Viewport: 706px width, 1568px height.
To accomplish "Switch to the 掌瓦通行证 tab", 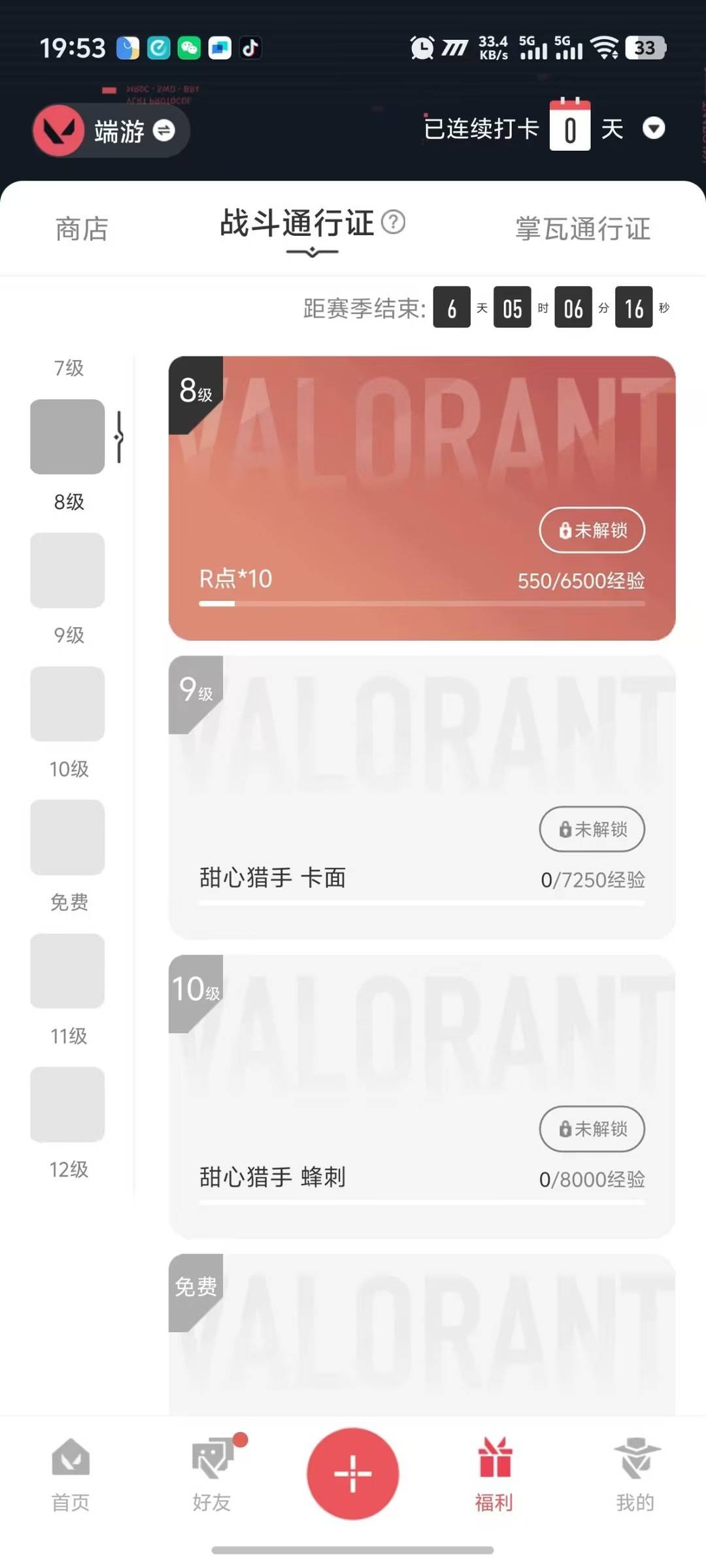I will (x=582, y=229).
